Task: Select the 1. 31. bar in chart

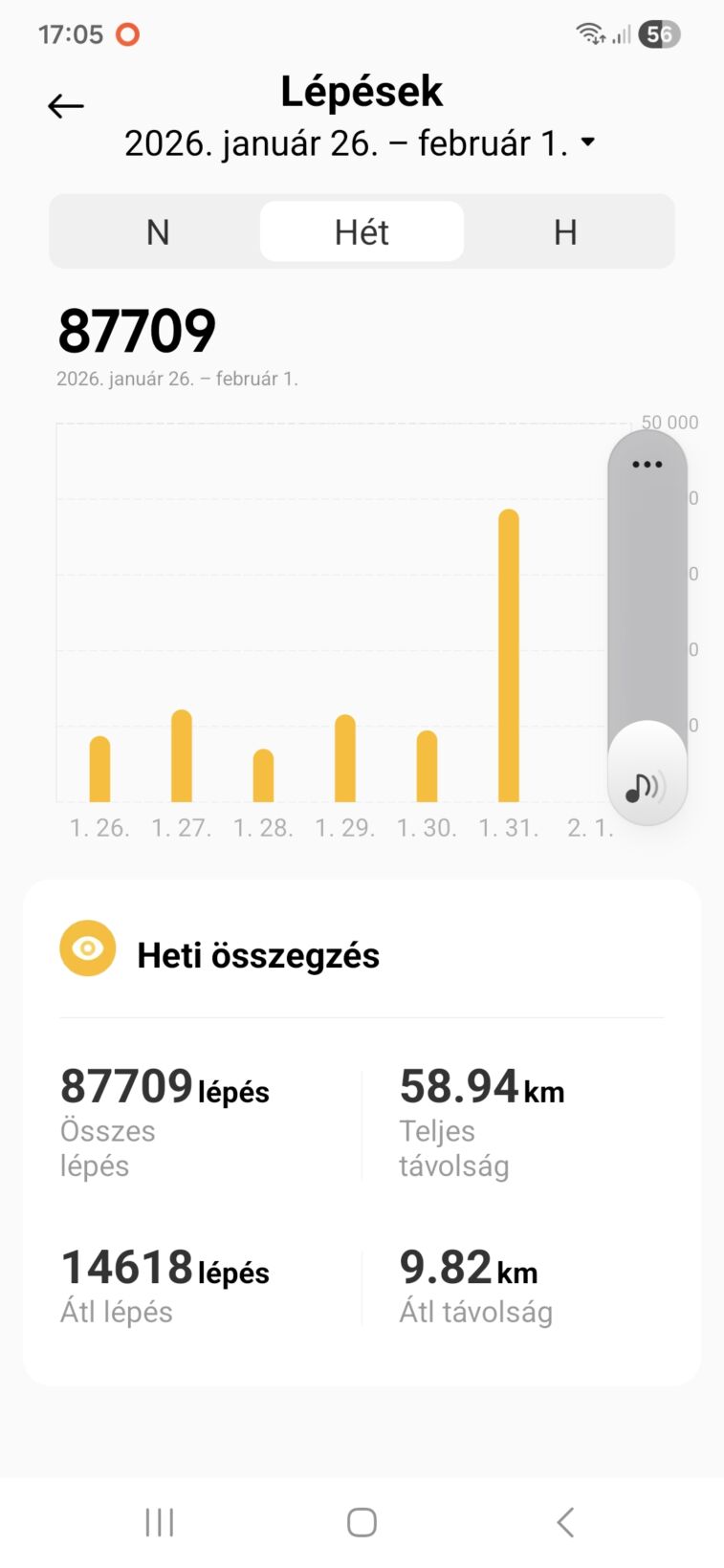Action: (509, 657)
